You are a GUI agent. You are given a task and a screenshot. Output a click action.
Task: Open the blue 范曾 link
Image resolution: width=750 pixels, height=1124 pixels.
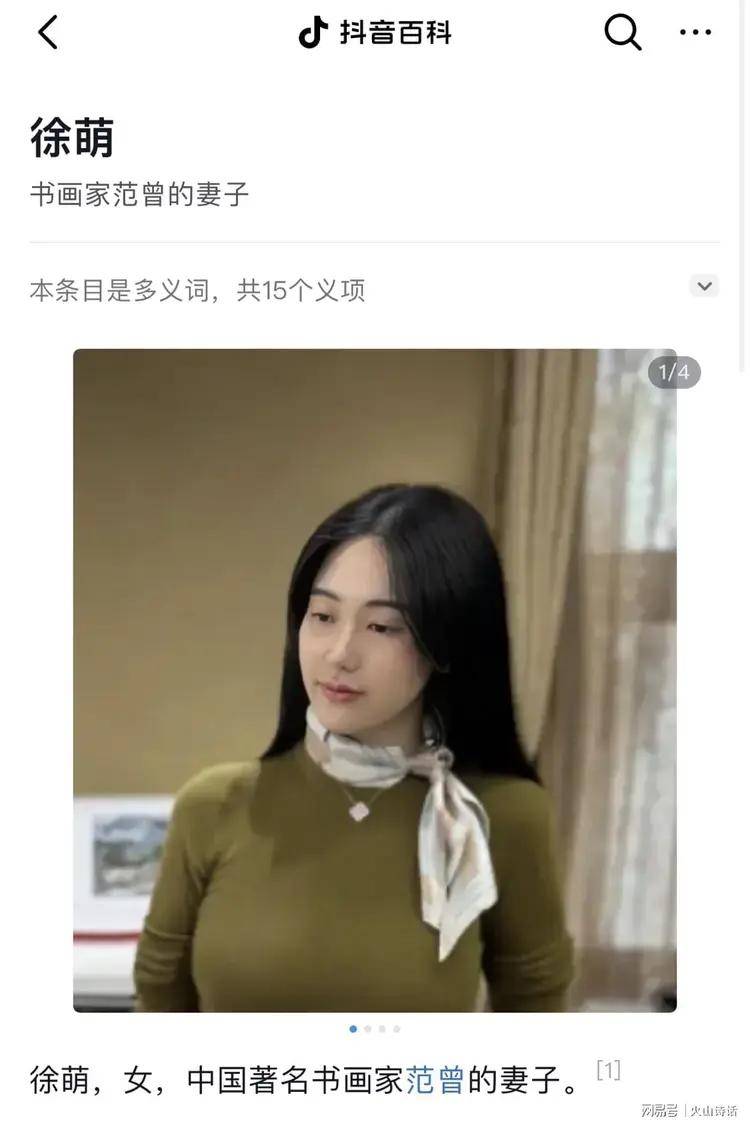[434, 1080]
